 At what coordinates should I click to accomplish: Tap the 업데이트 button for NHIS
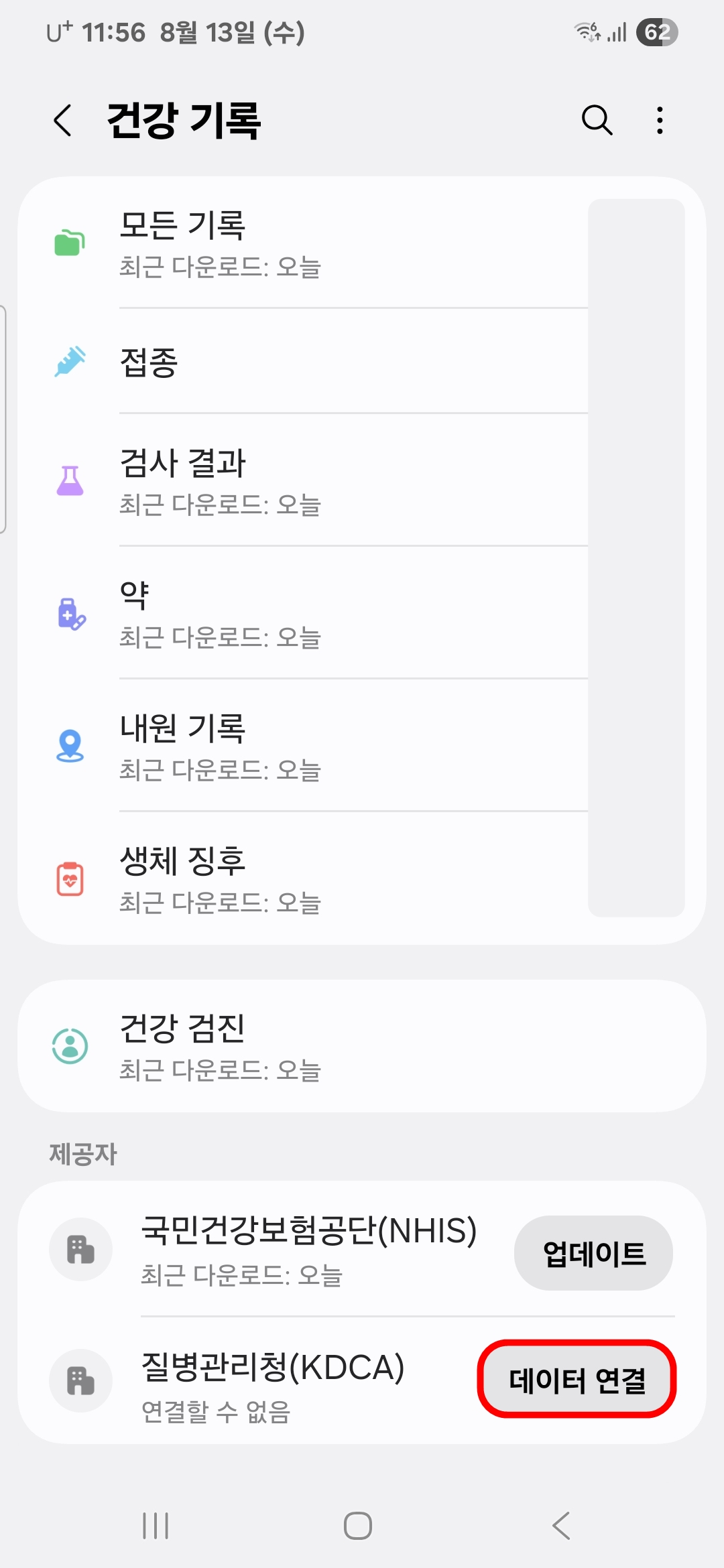(593, 1252)
